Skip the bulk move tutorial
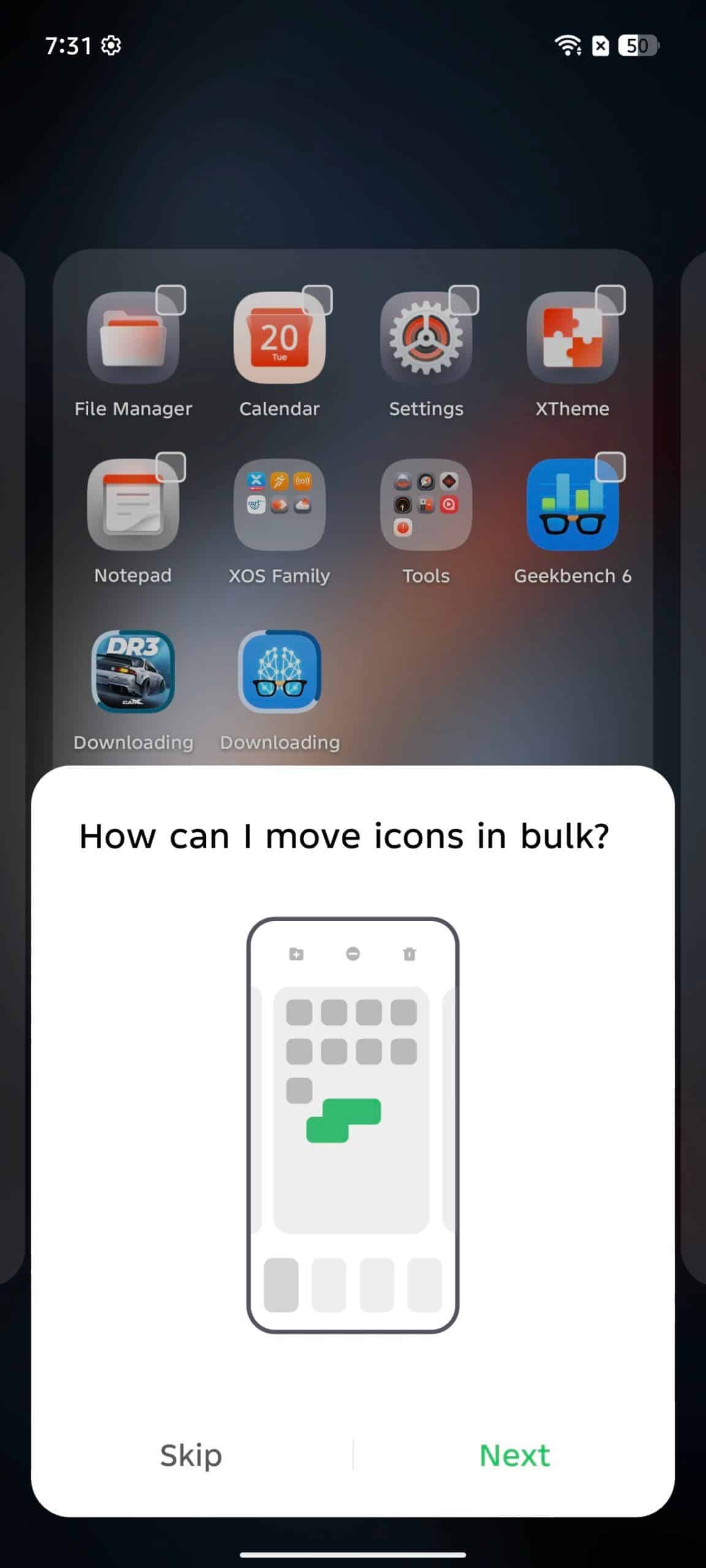 point(191,1455)
